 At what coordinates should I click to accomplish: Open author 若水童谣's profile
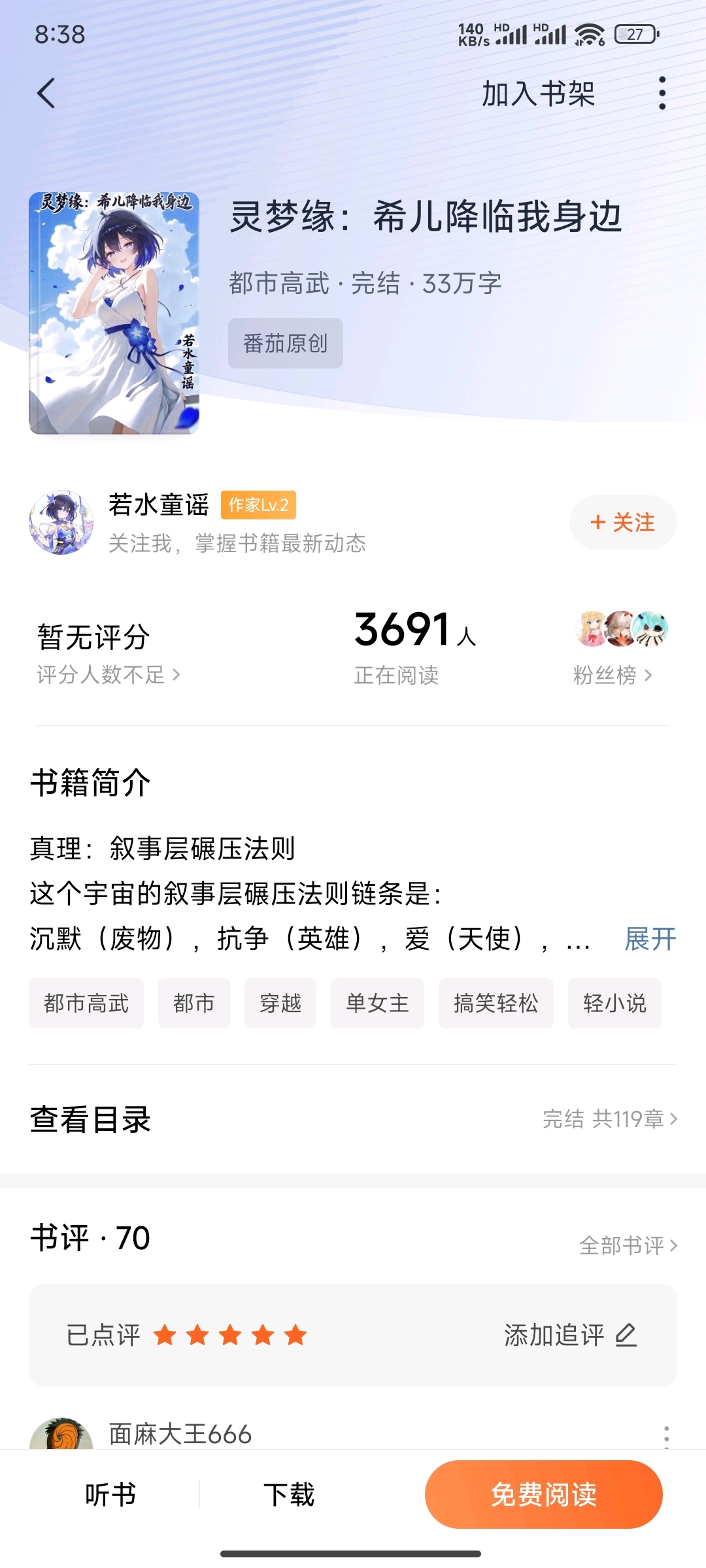click(158, 505)
